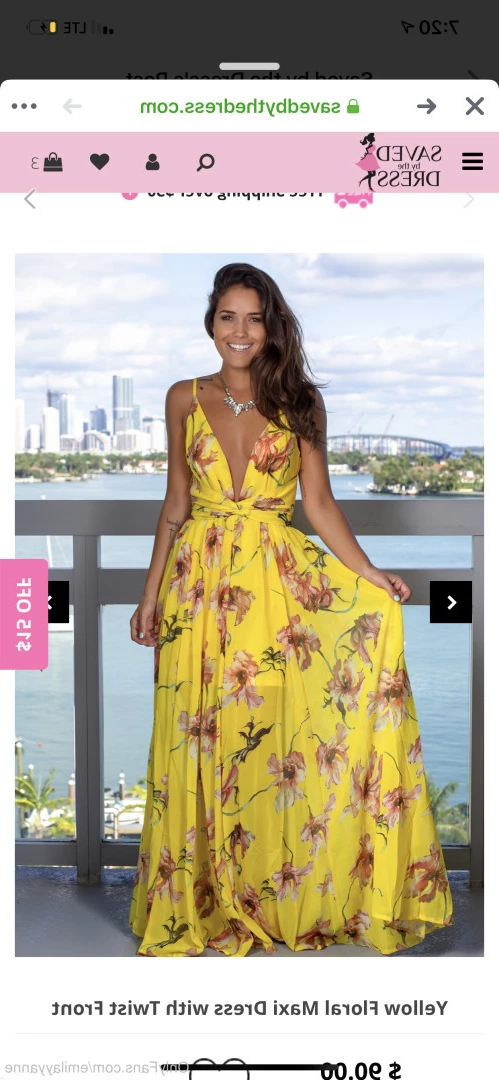View the wishlist heart icon

coord(99,162)
